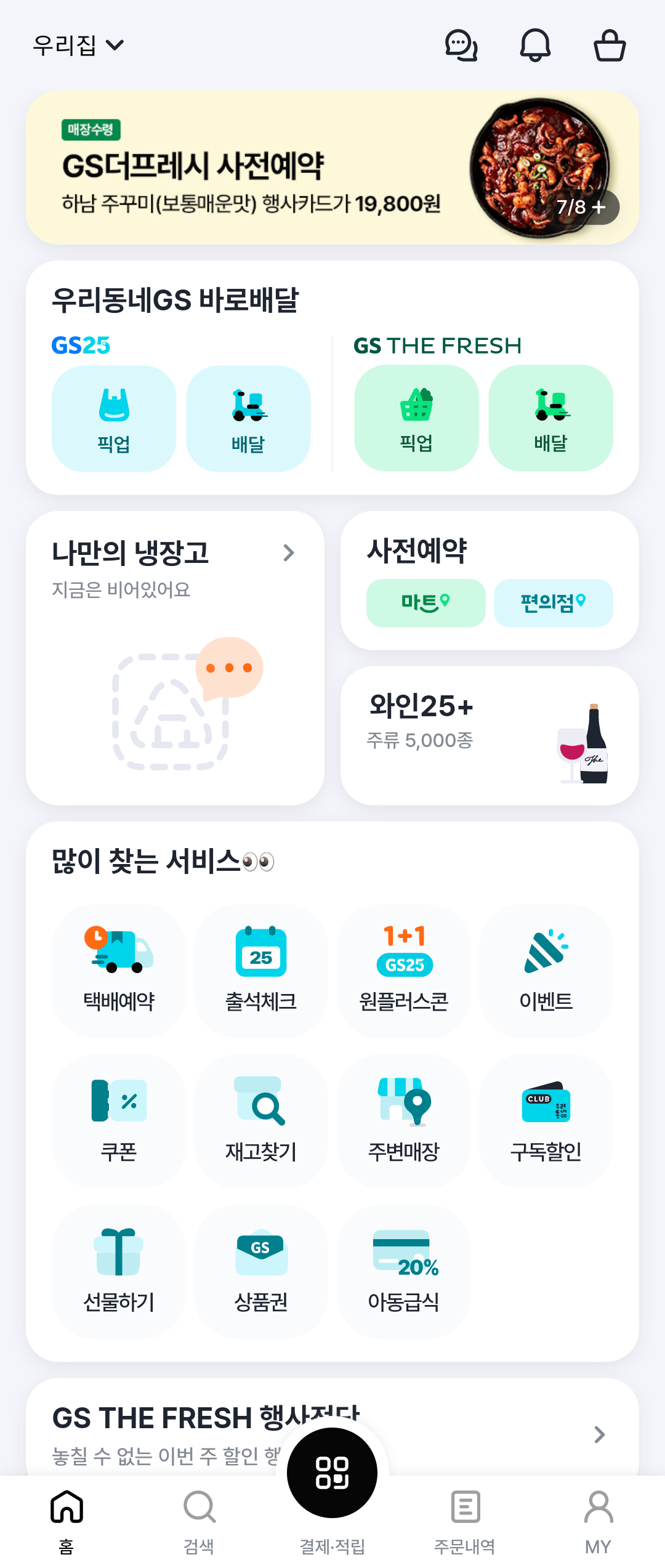Open 나만의 냉장고 via chevron arrow
The width and height of the screenshot is (665, 1568).
coord(289,553)
